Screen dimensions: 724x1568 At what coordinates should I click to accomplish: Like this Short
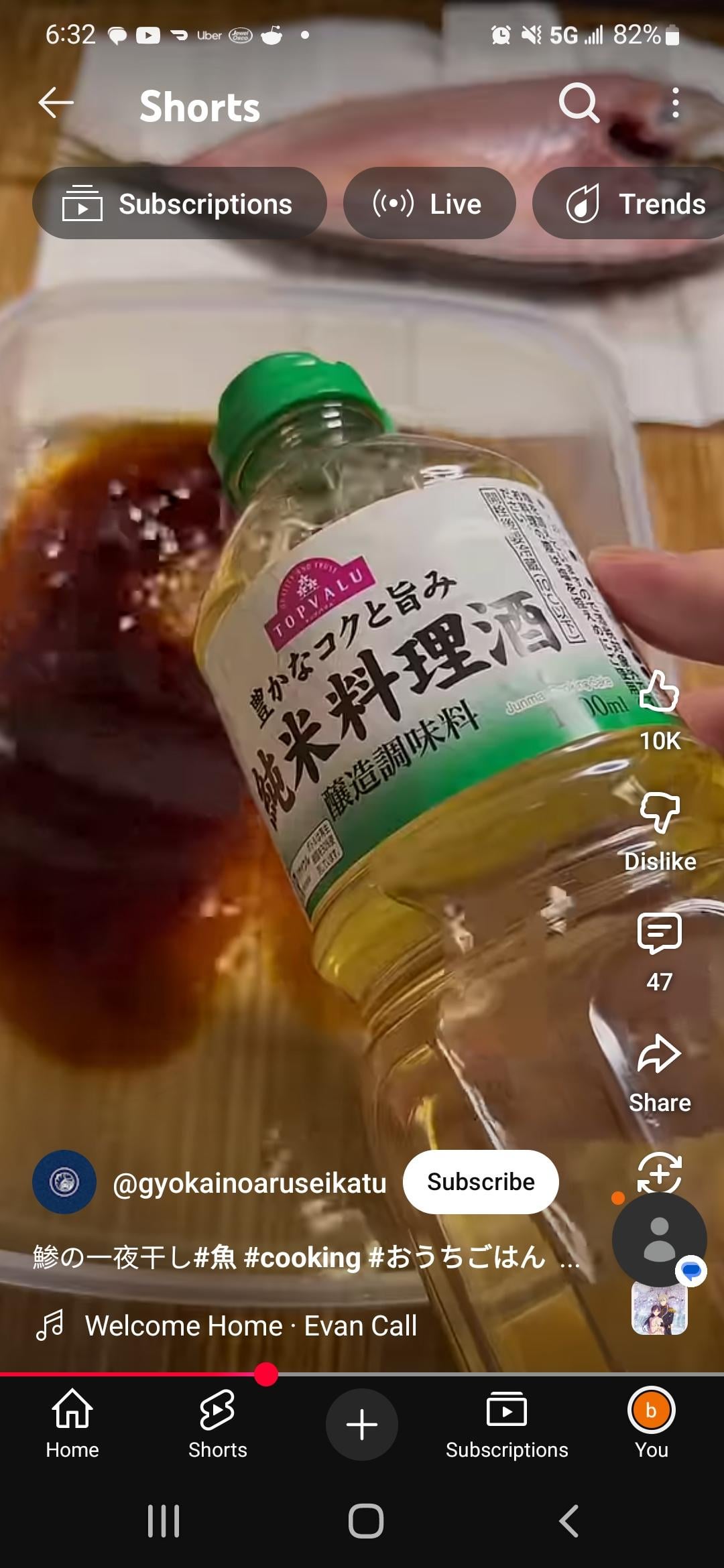pyautogui.click(x=660, y=692)
